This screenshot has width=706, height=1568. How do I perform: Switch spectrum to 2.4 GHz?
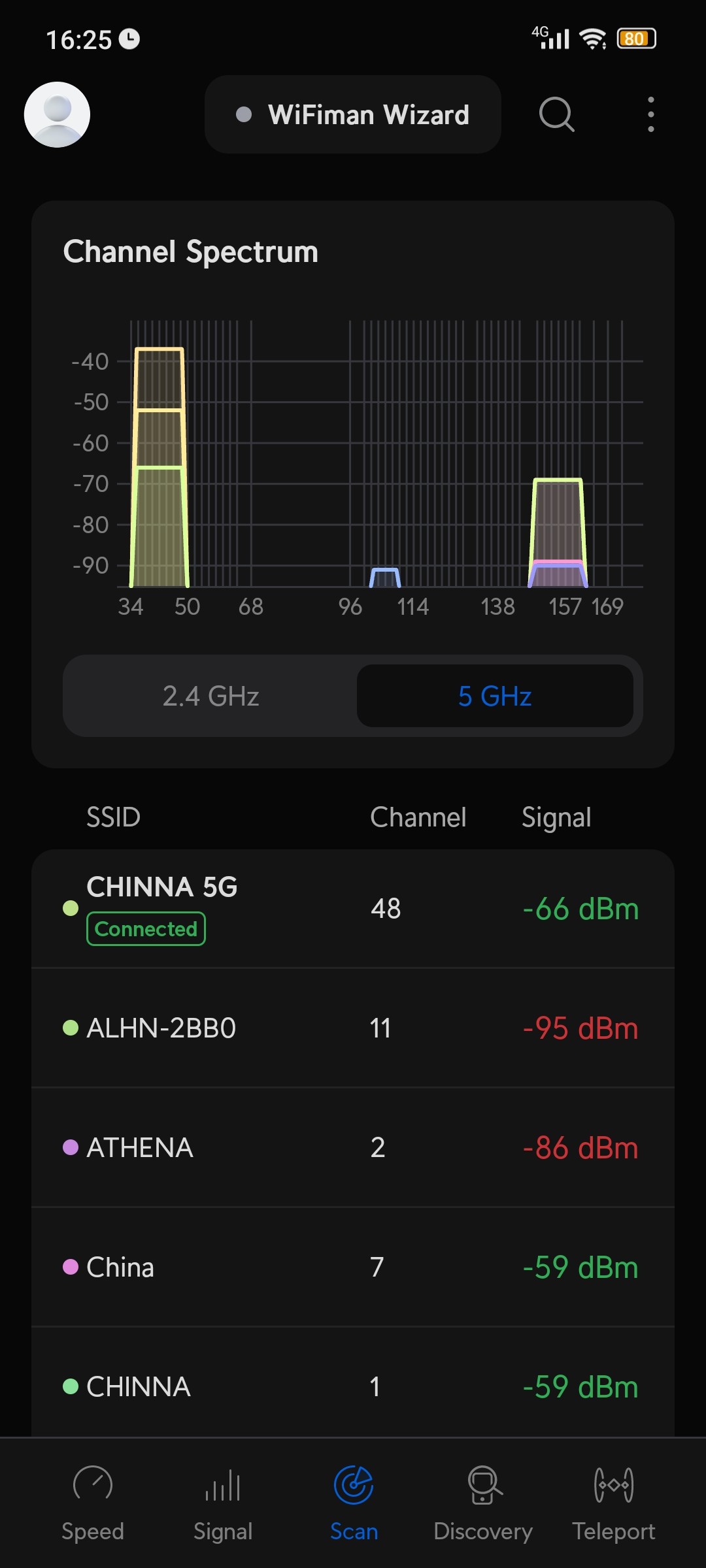(x=210, y=696)
